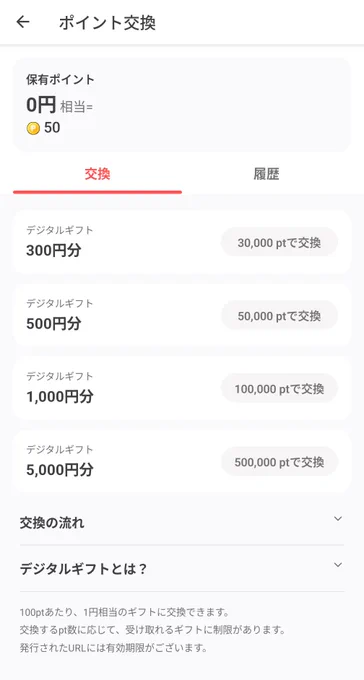Exchange 500,000 pt for a 5,000円 gift
The width and height of the screenshot is (364, 680).
(x=279, y=461)
